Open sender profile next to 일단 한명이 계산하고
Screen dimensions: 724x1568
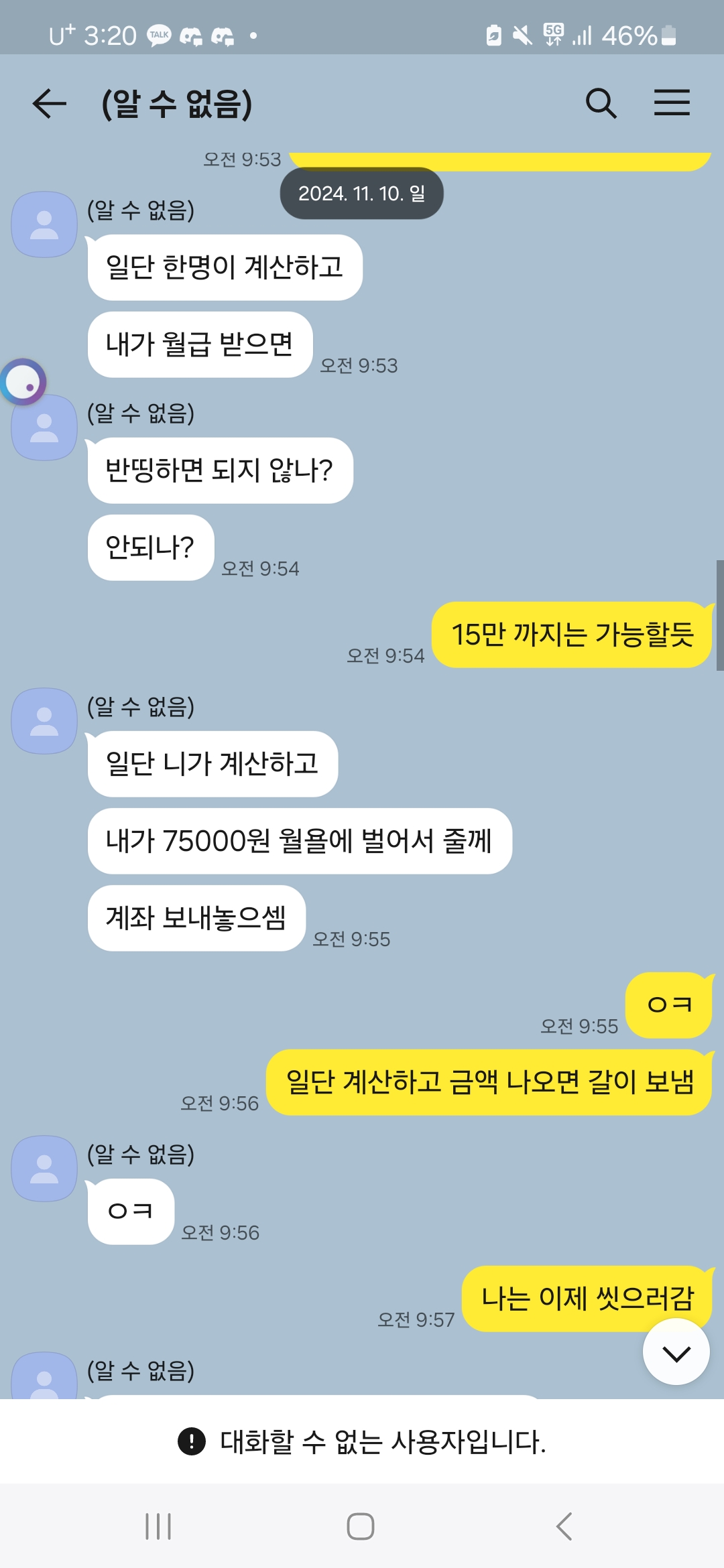(x=44, y=224)
